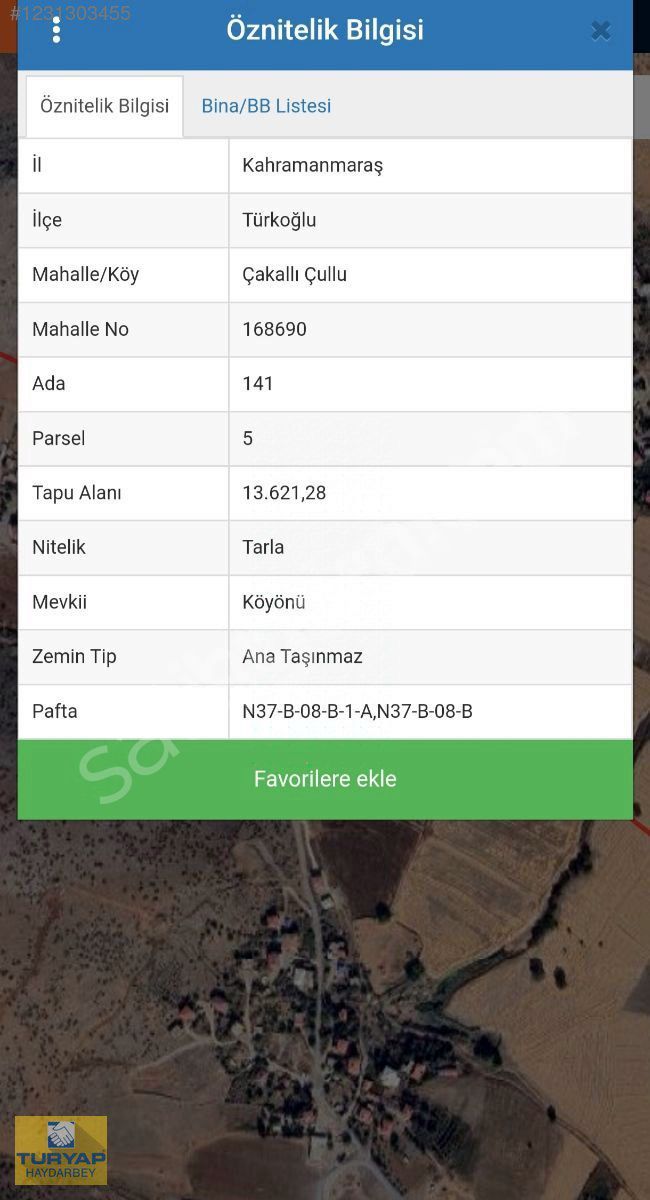Switch to the Bina/BB Listesi tab
Viewport: 650px width, 1200px height.
pos(266,106)
